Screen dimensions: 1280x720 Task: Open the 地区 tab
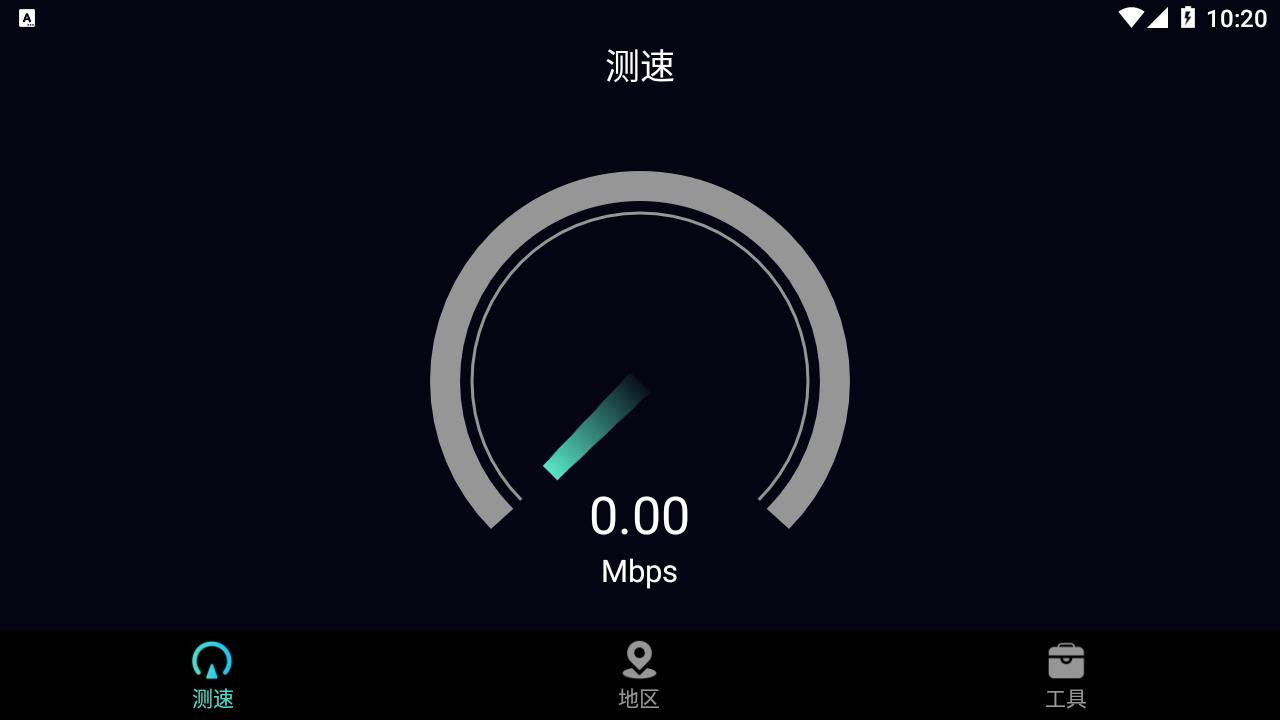coord(639,675)
